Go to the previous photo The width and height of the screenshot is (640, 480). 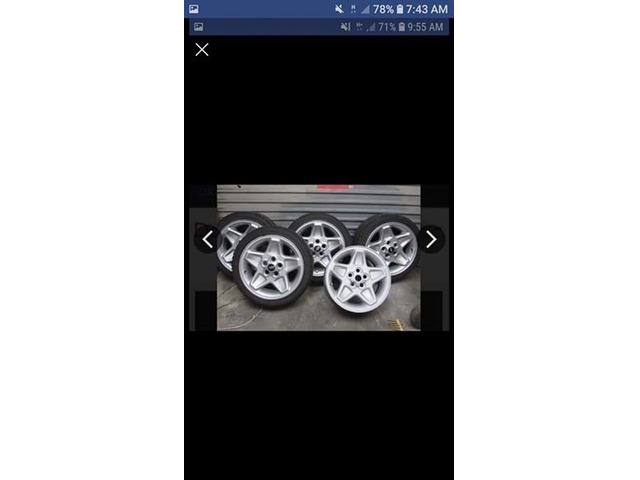(x=207, y=239)
